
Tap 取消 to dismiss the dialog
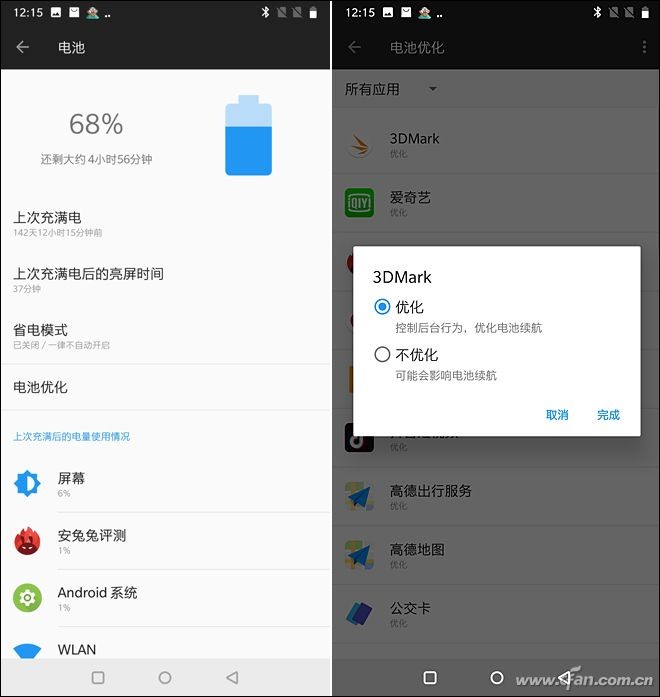(x=557, y=415)
